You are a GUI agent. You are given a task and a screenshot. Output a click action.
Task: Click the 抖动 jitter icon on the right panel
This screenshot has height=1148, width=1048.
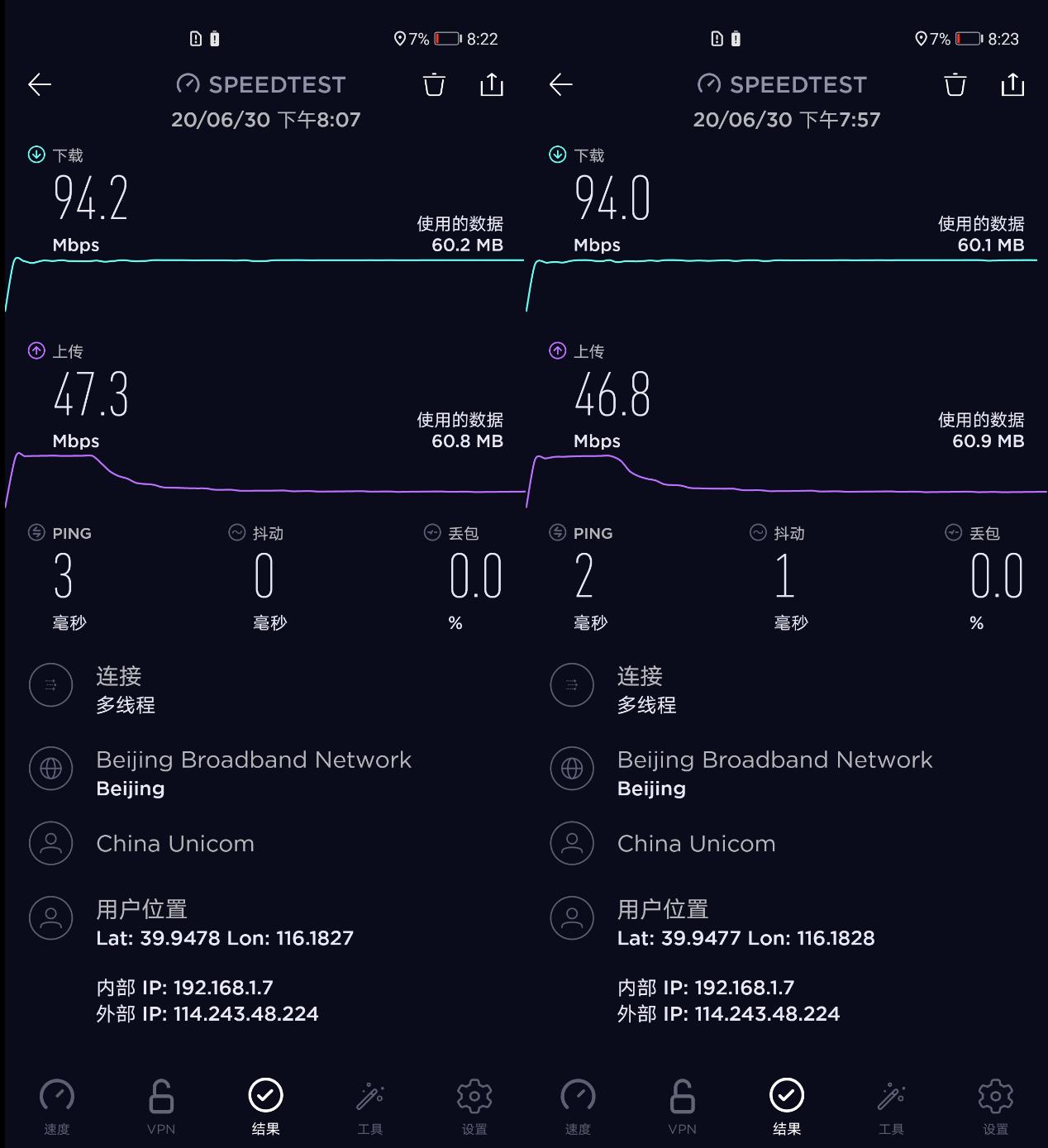coord(758,533)
